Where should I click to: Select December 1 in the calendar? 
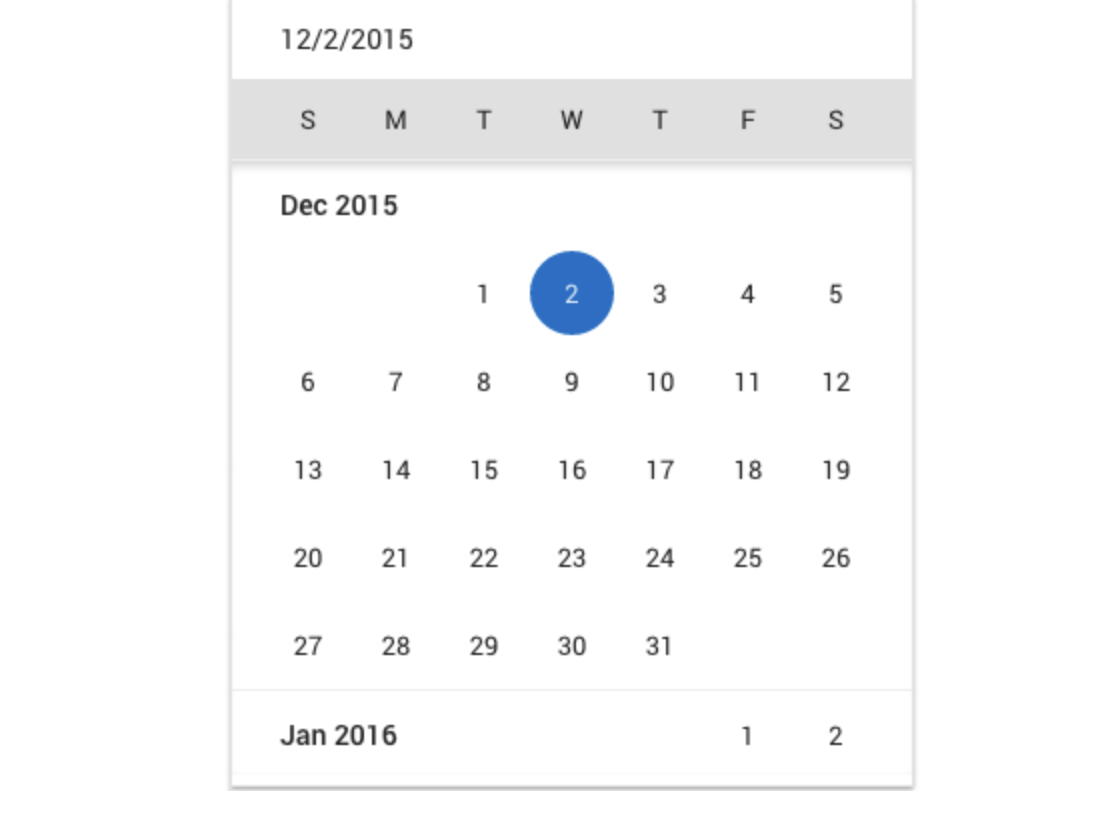tap(483, 294)
